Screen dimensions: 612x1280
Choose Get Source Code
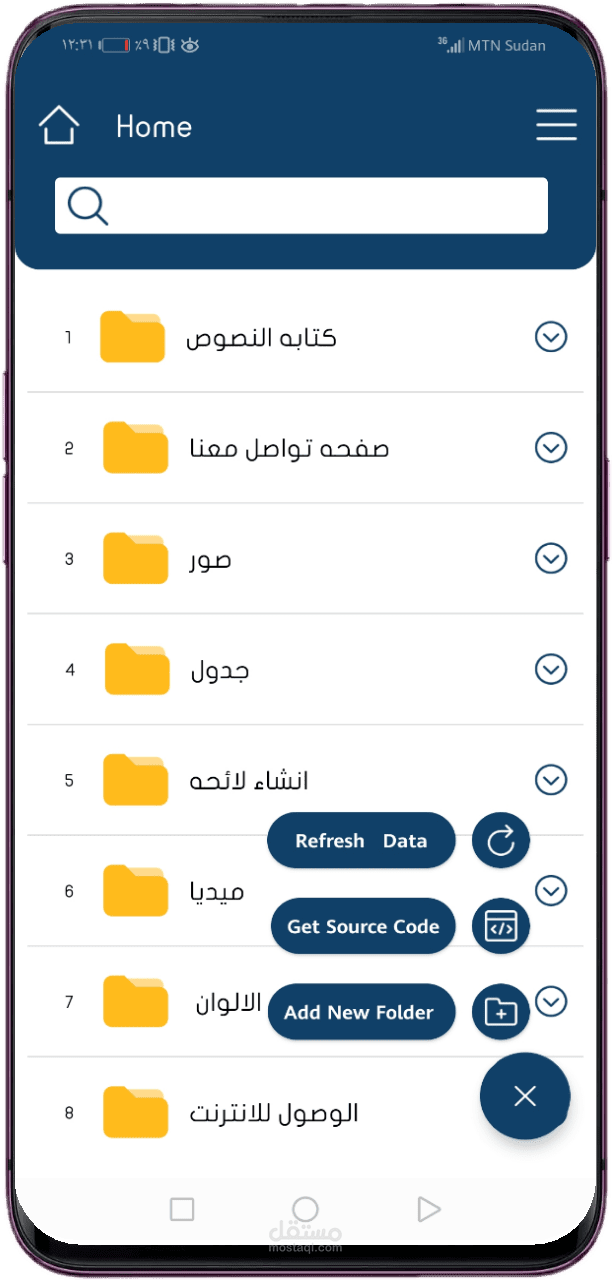[x=363, y=926]
